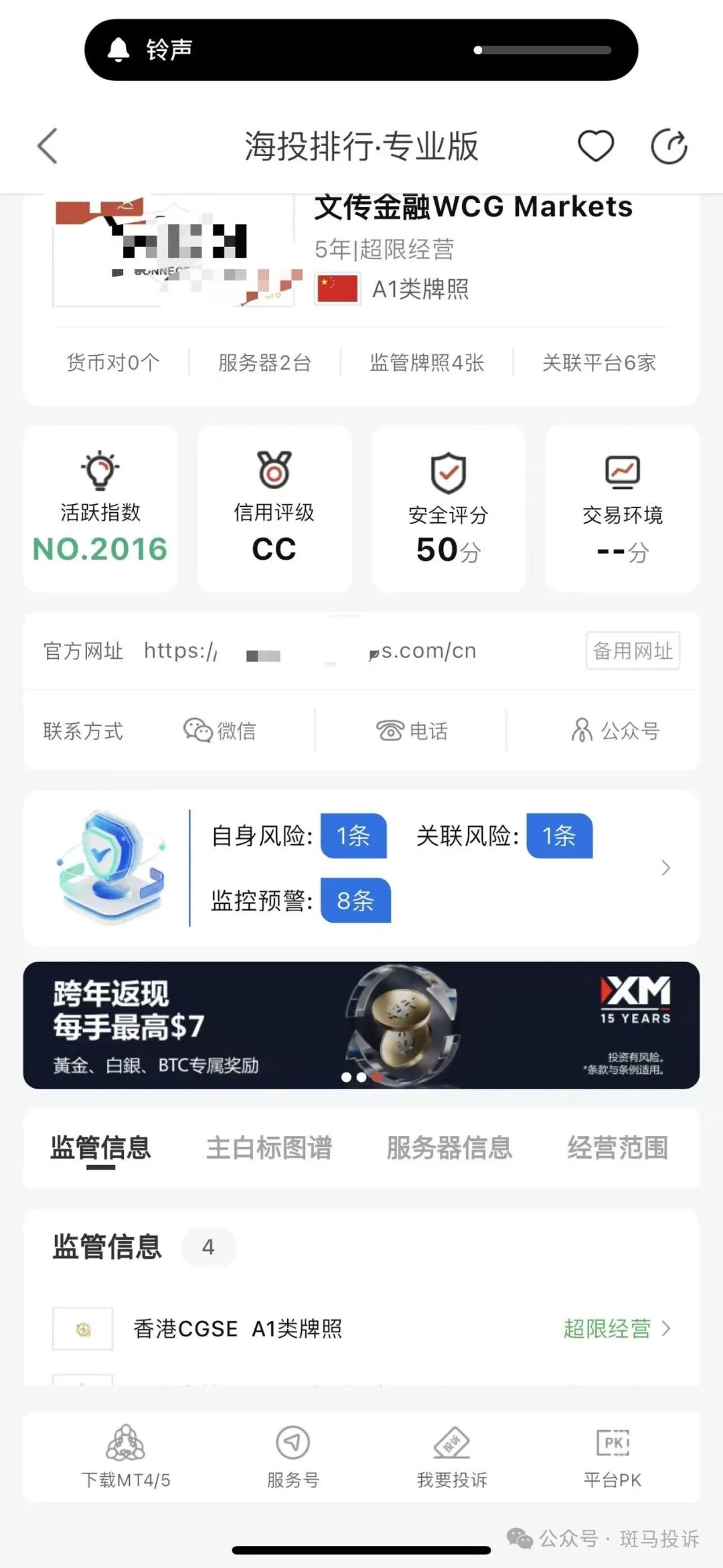
Task: Tap the 监控预警 8条 badge
Action: (x=355, y=901)
